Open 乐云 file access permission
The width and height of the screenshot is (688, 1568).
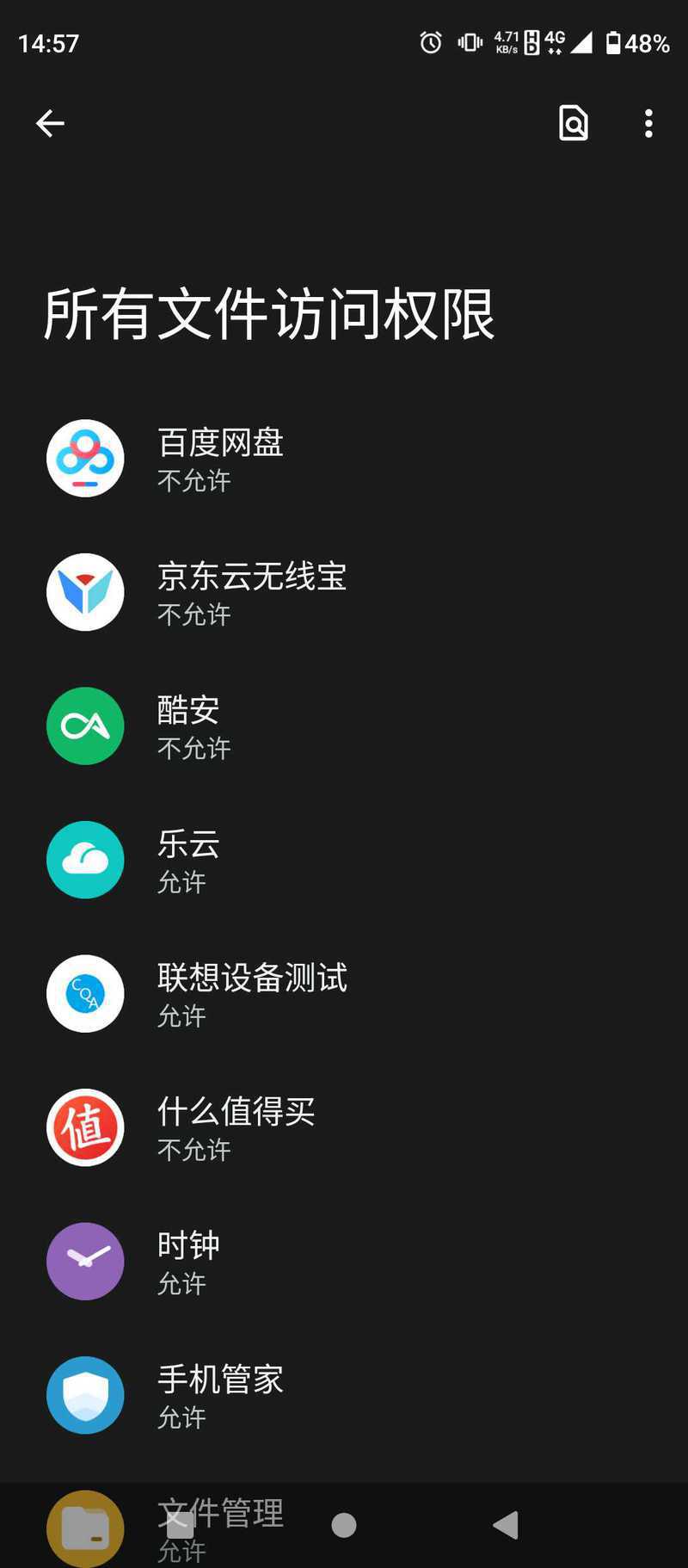pos(344,860)
